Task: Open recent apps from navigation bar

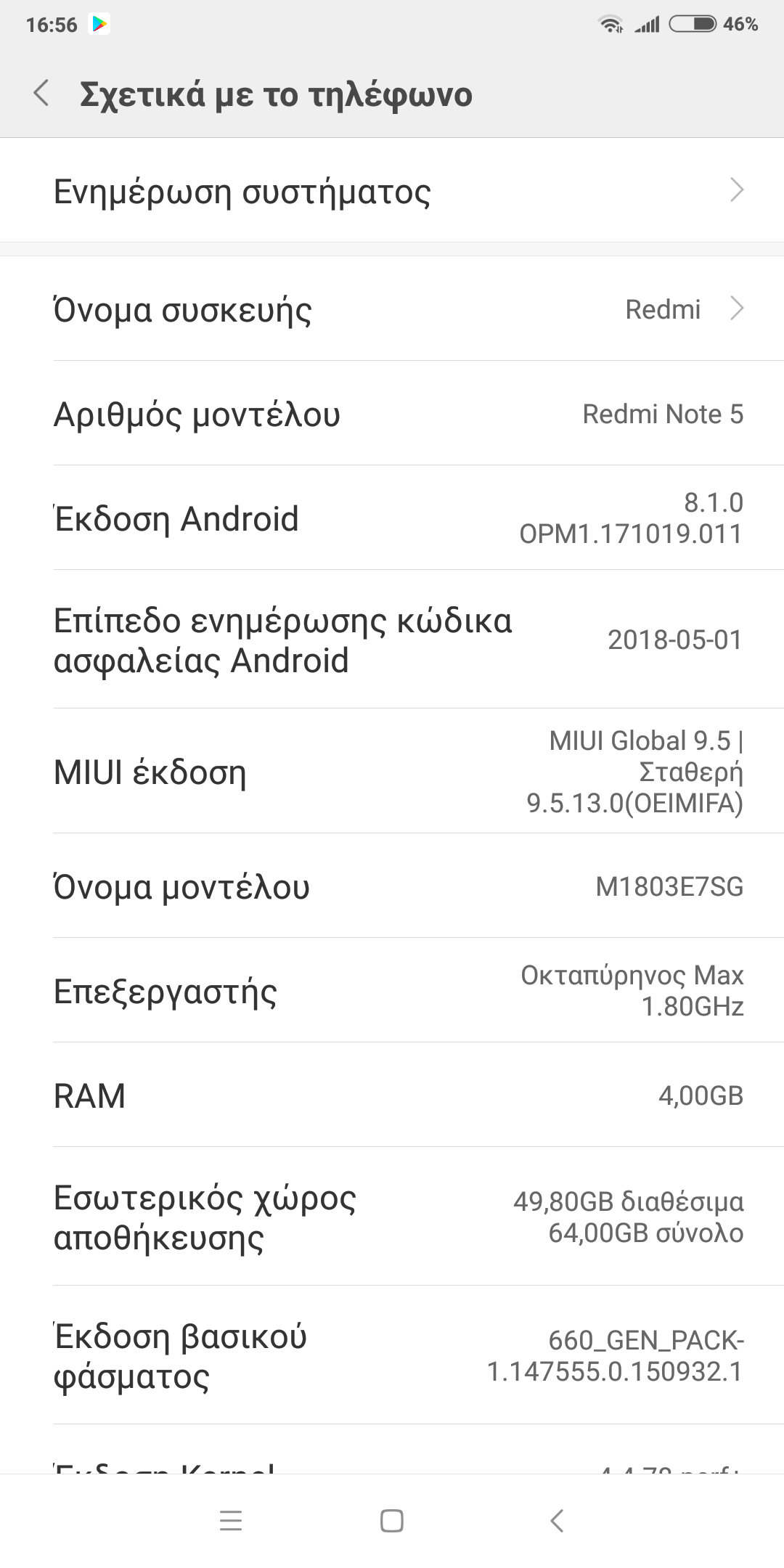Action: click(231, 1521)
